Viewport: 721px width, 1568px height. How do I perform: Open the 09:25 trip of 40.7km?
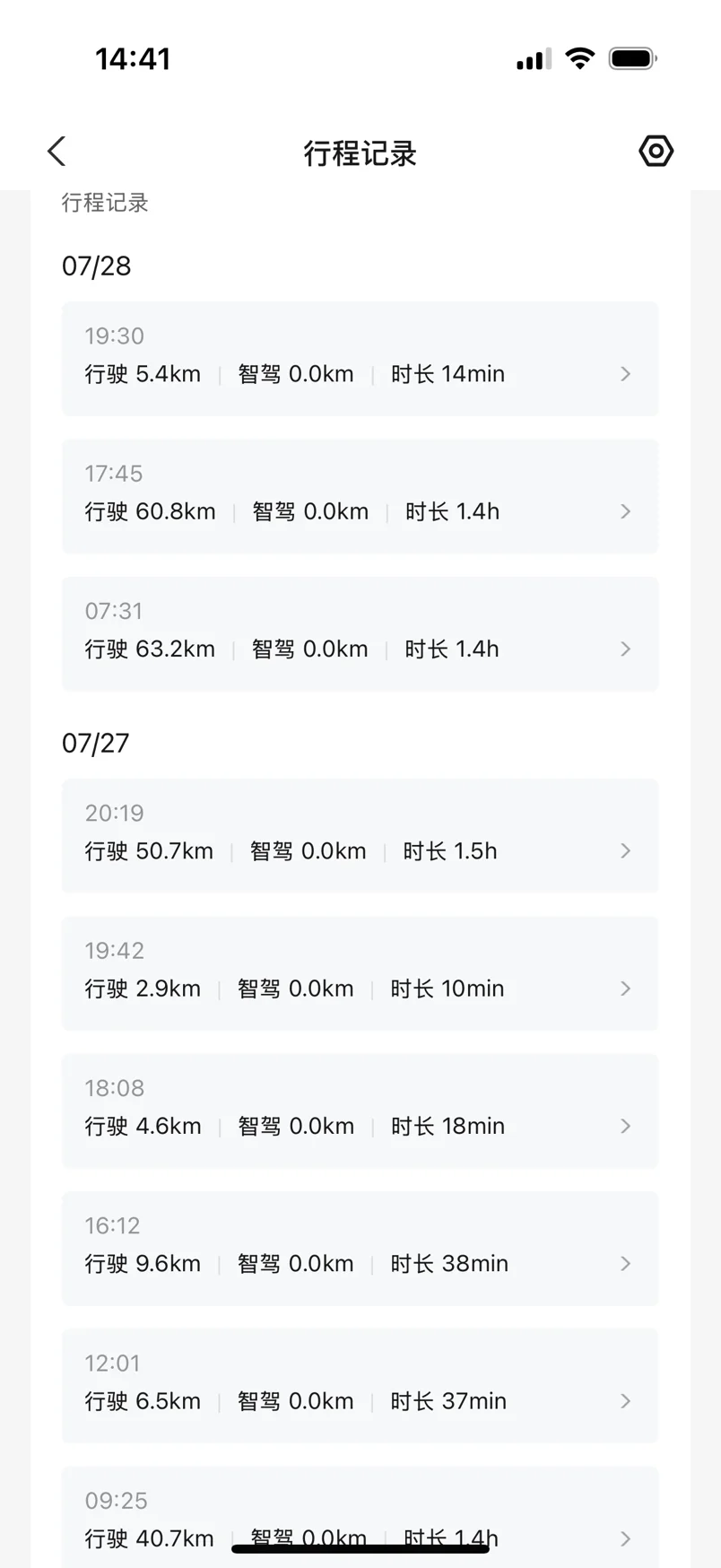(360, 1518)
